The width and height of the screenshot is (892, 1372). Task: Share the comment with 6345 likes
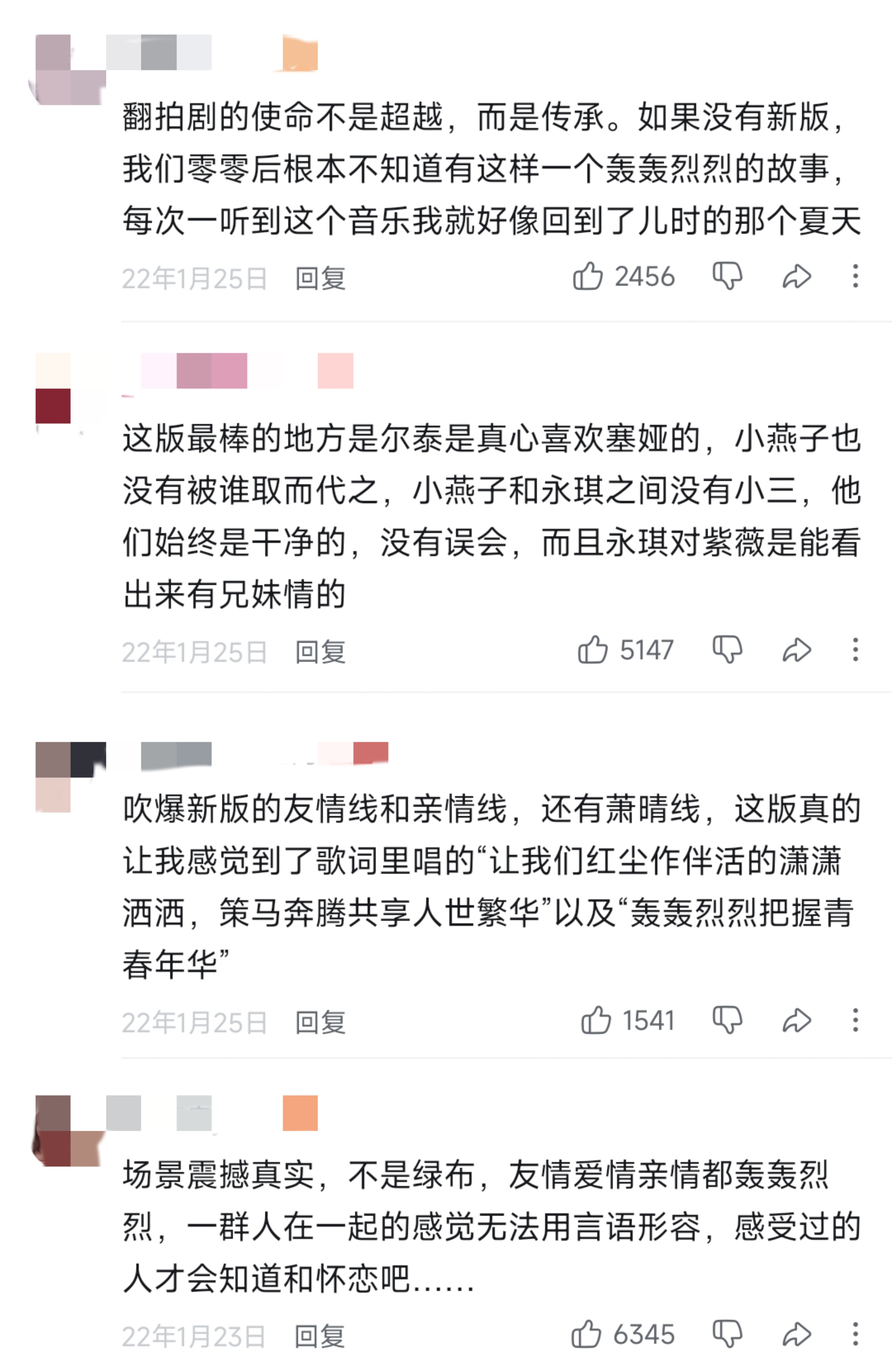click(x=796, y=1335)
